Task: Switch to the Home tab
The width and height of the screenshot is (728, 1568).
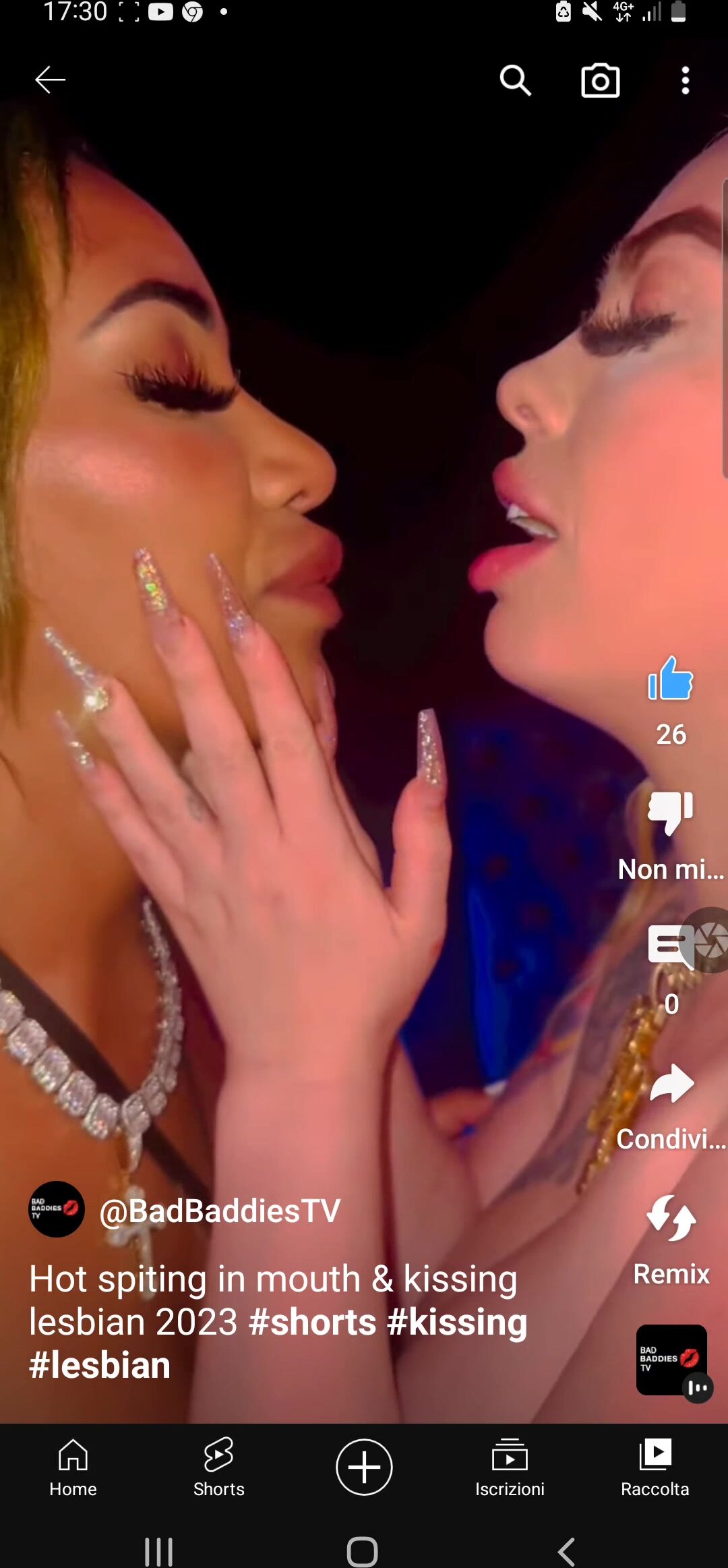Action: point(73,1468)
